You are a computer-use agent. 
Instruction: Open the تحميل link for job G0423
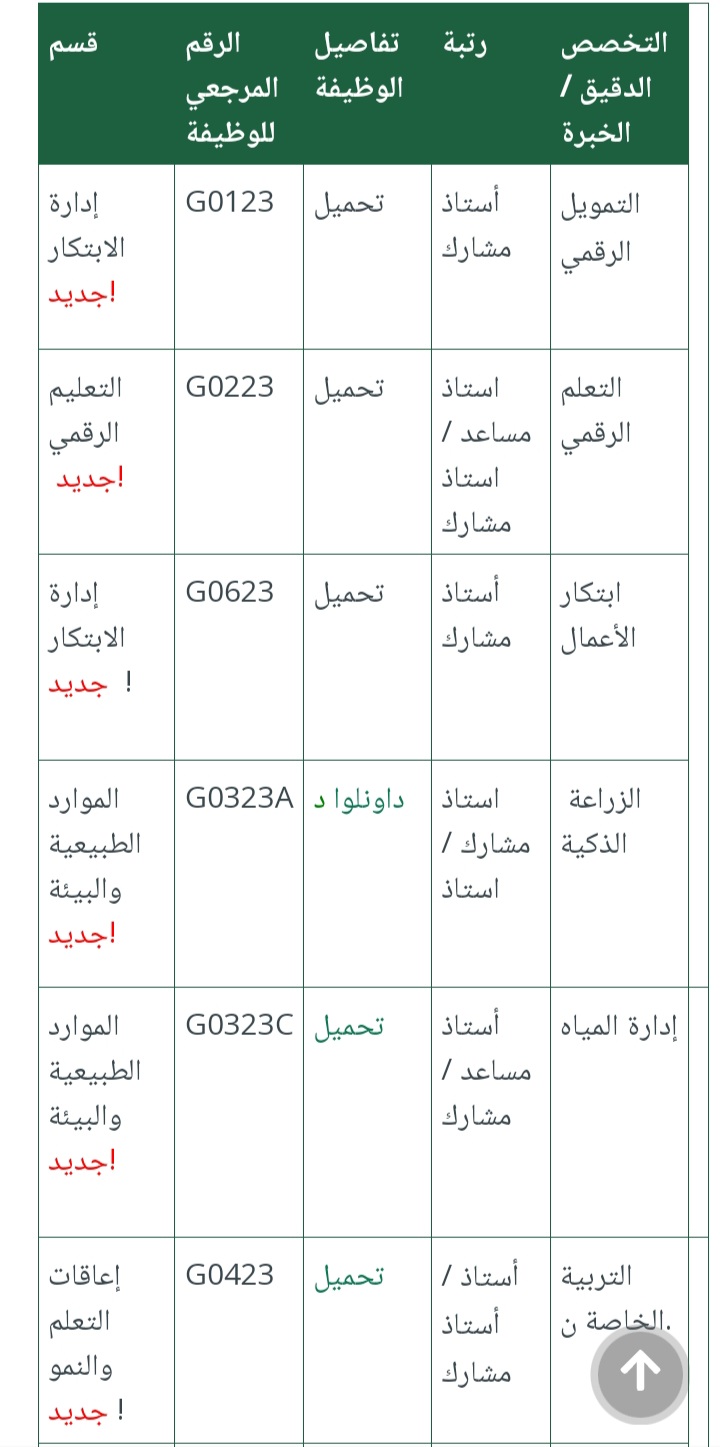point(349,1276)
